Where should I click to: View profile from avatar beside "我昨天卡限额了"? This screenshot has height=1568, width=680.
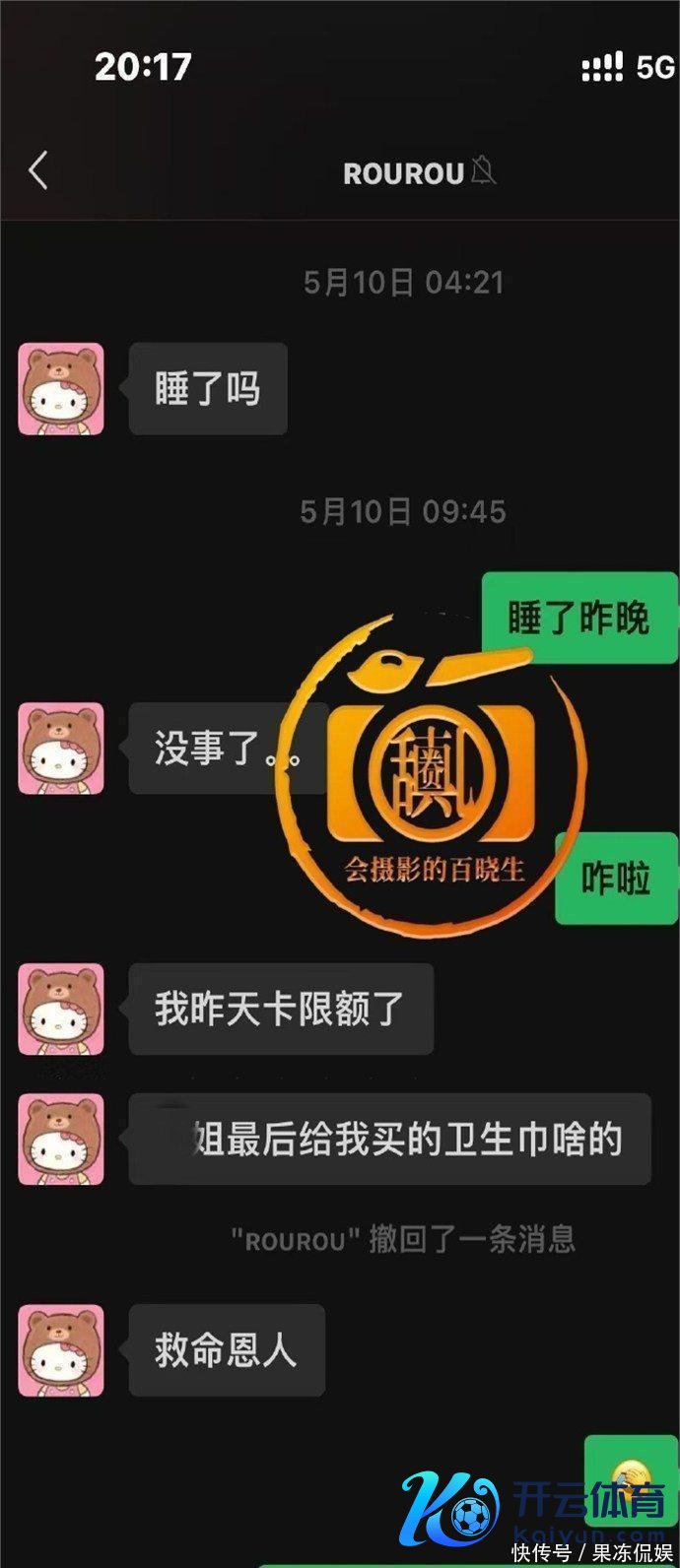click(61, 1010)
